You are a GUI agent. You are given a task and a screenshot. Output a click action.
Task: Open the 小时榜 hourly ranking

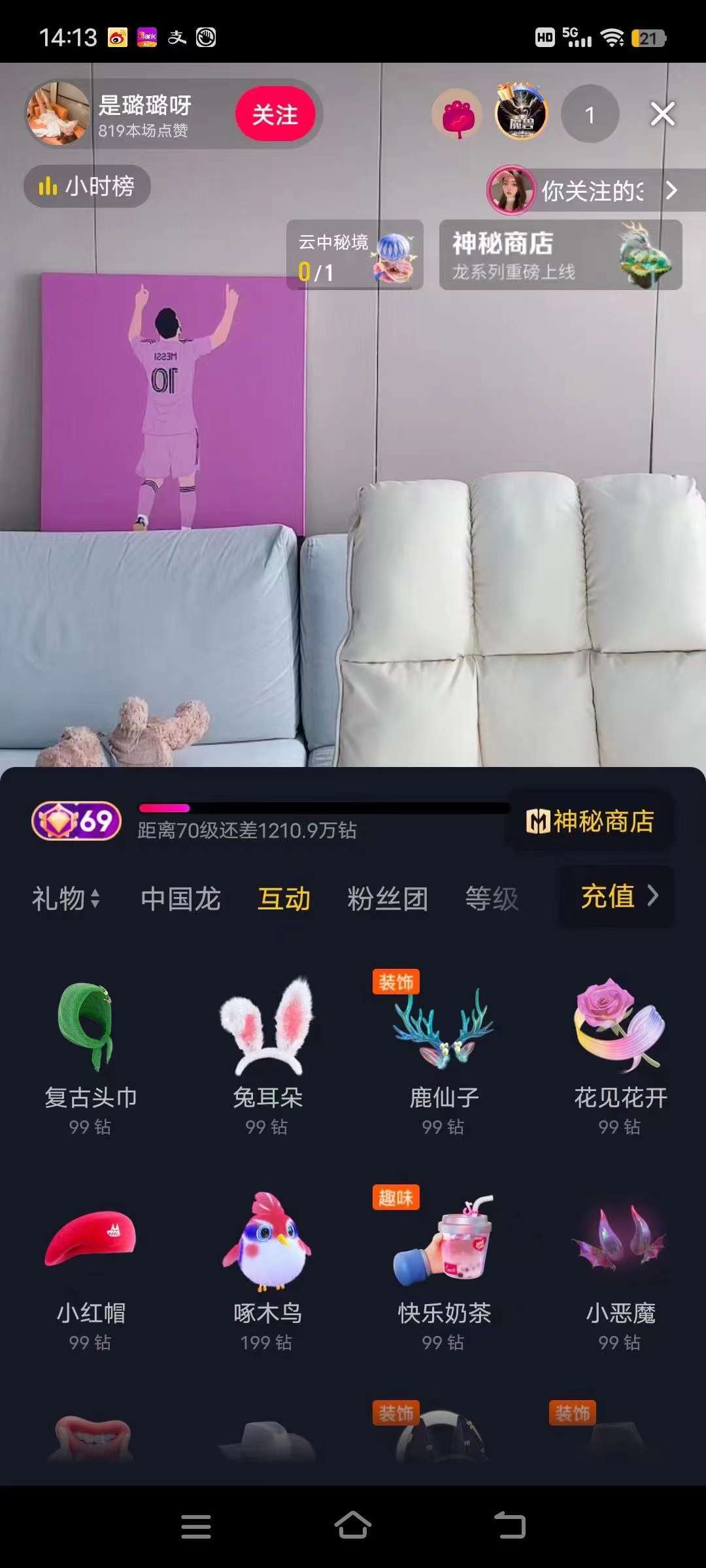[87, 187]
